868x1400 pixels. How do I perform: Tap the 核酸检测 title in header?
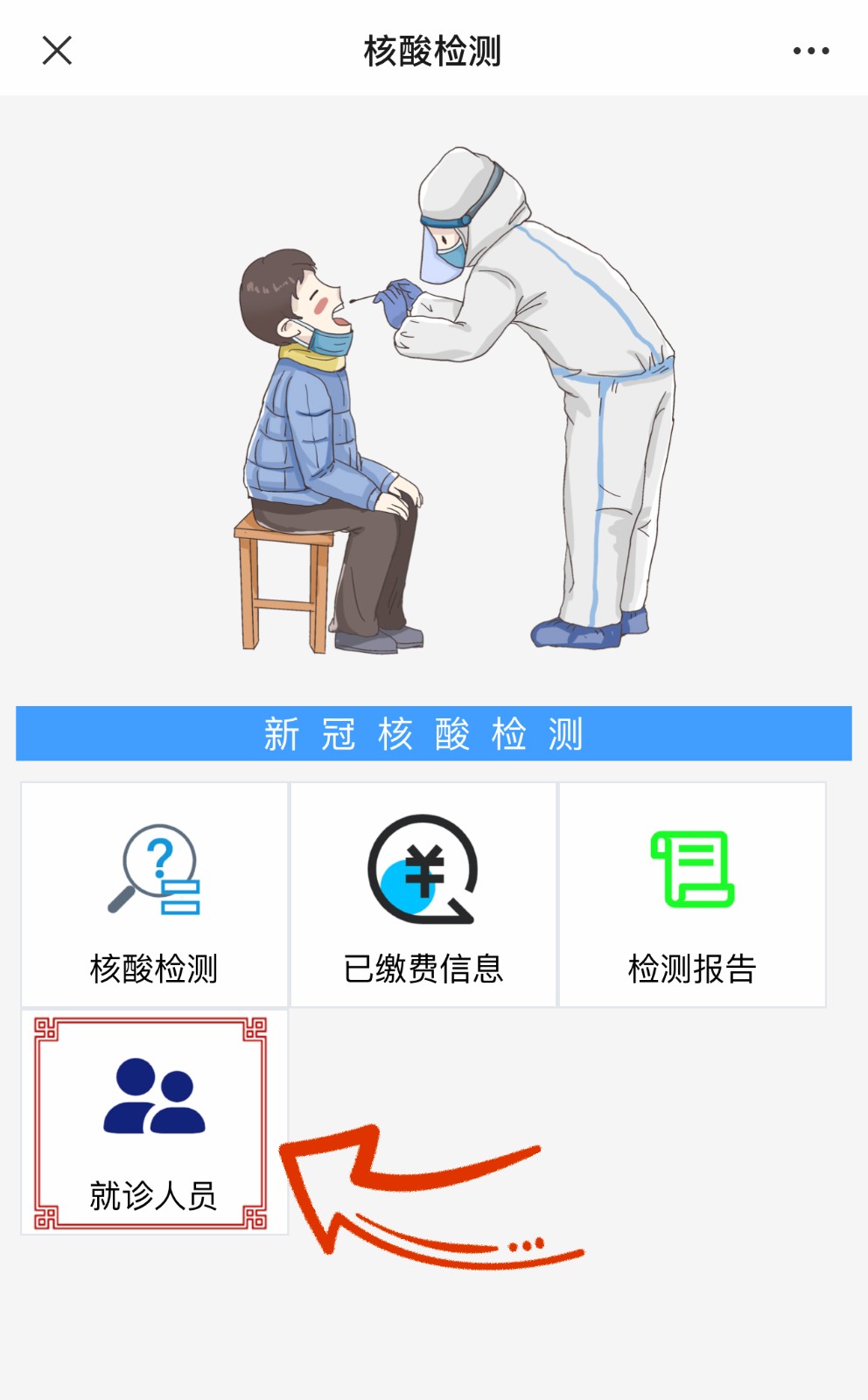click(x=434, y=50)
